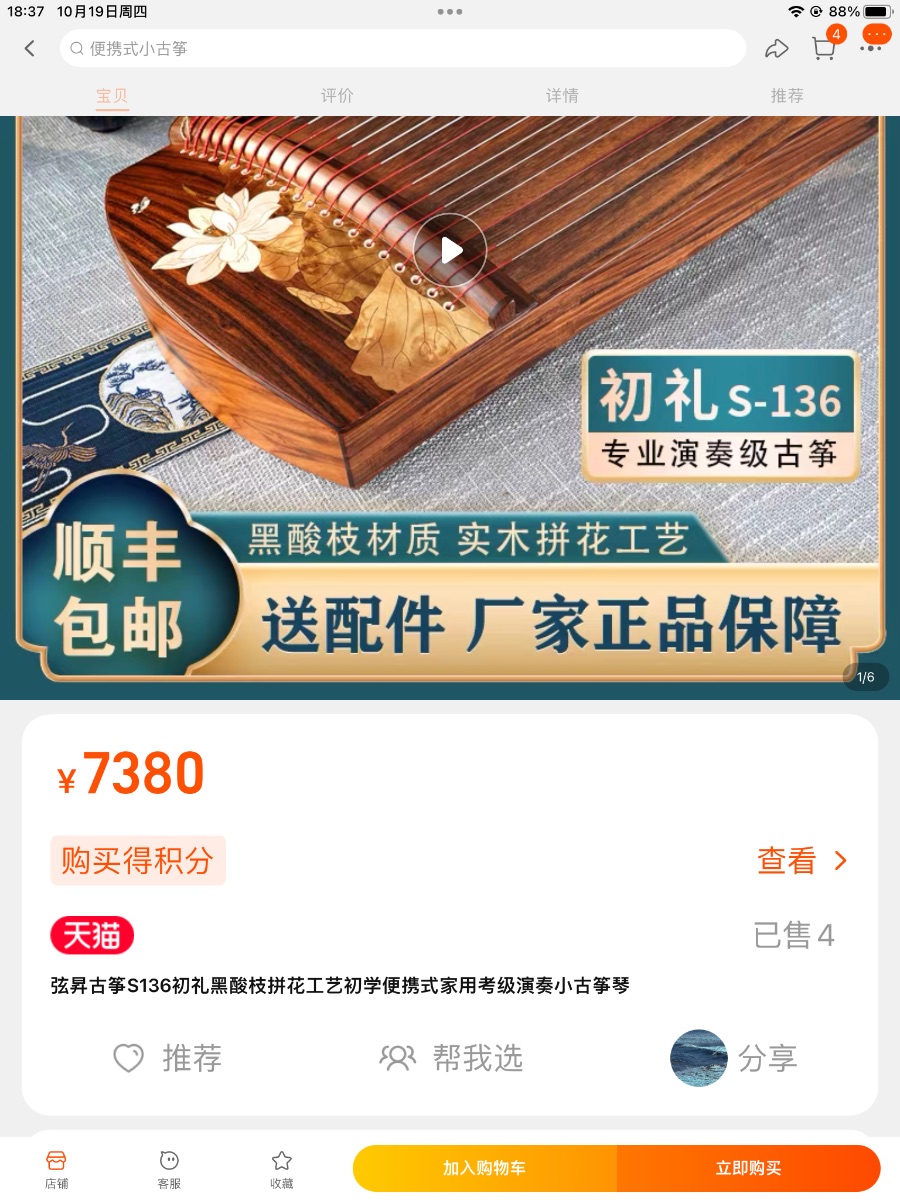This screenshot has width=900, height=1200.
Task: Open image counter 1/6 to browse photos
Action: pos(864,677)
